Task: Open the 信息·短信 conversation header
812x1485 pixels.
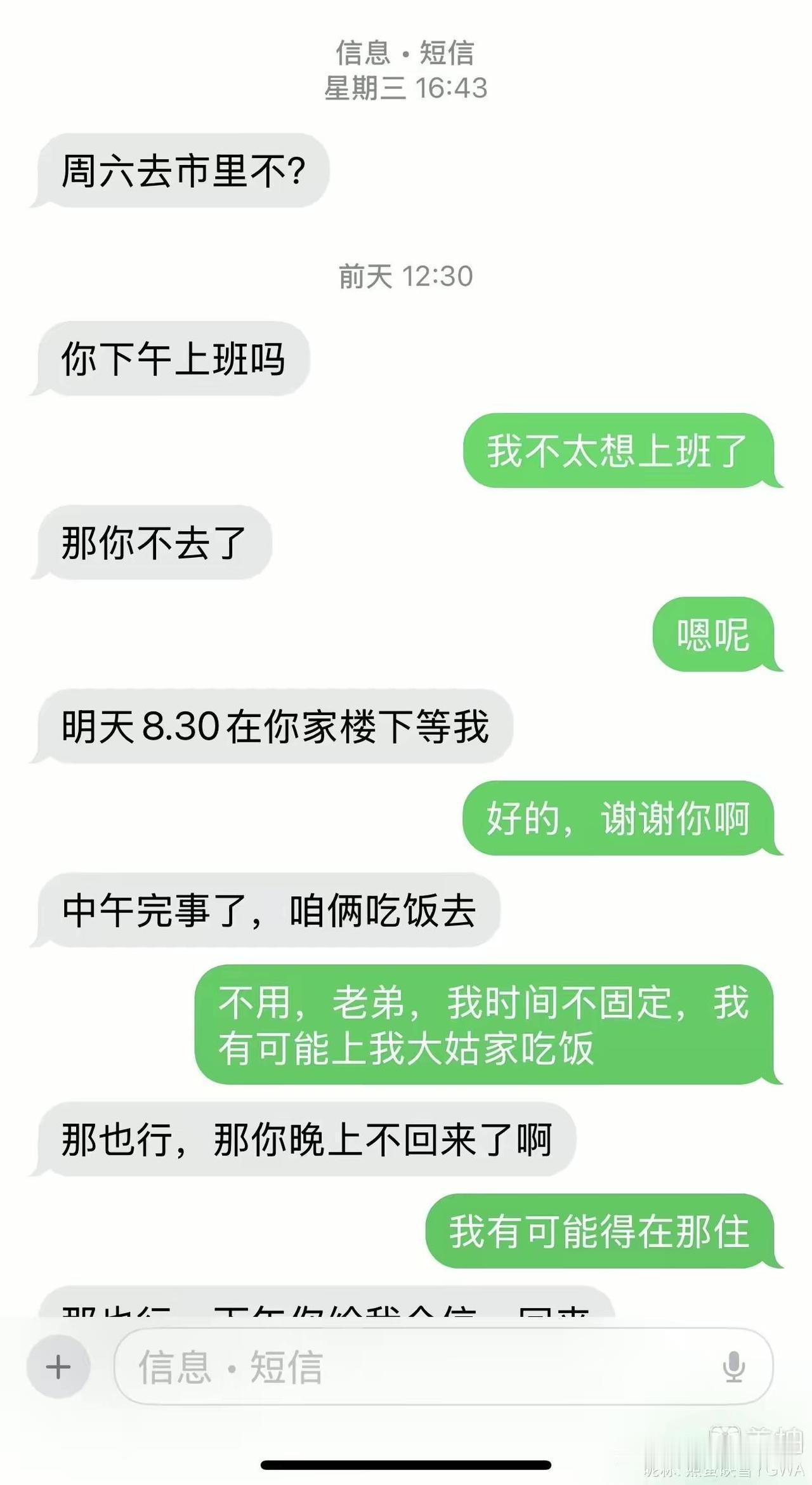Action: click(x=406, y=54)
